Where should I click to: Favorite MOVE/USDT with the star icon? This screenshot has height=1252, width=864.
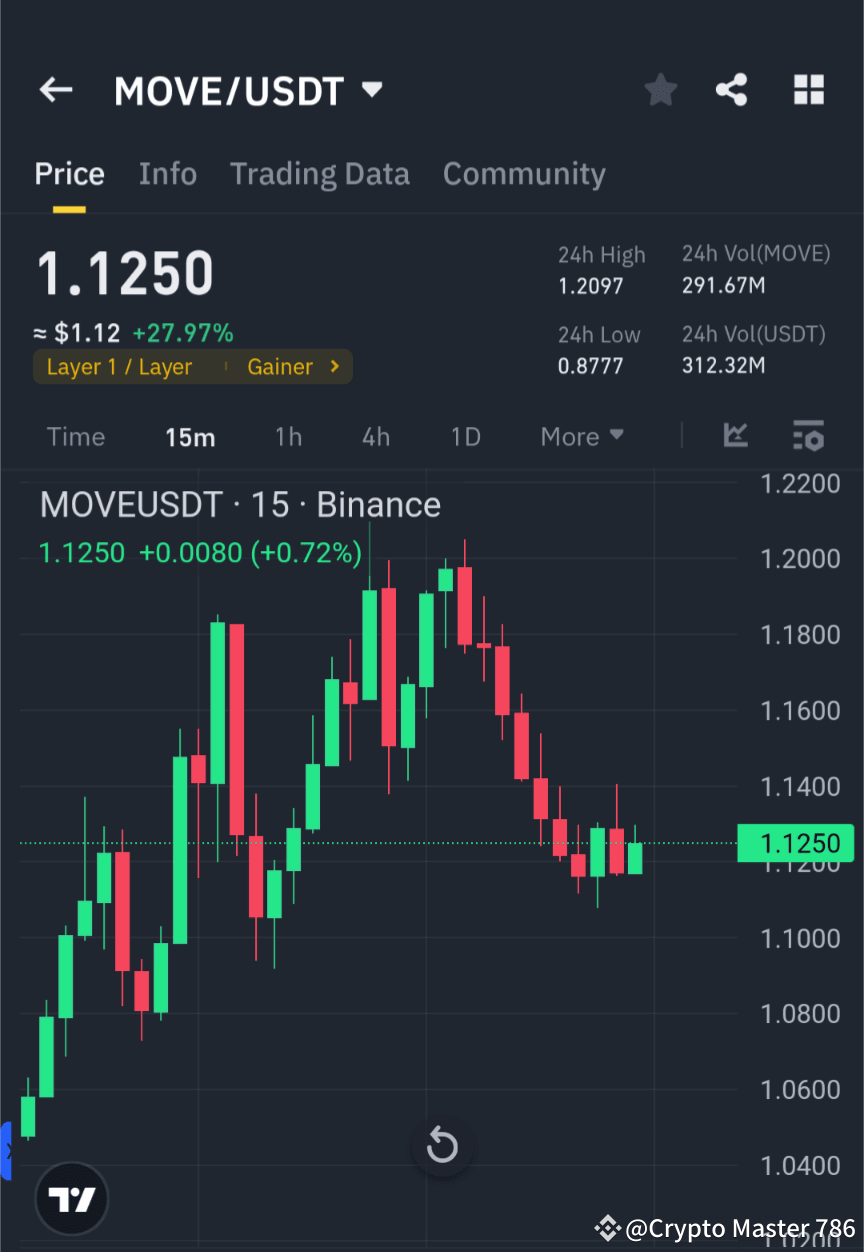click(x=660, y=89)
